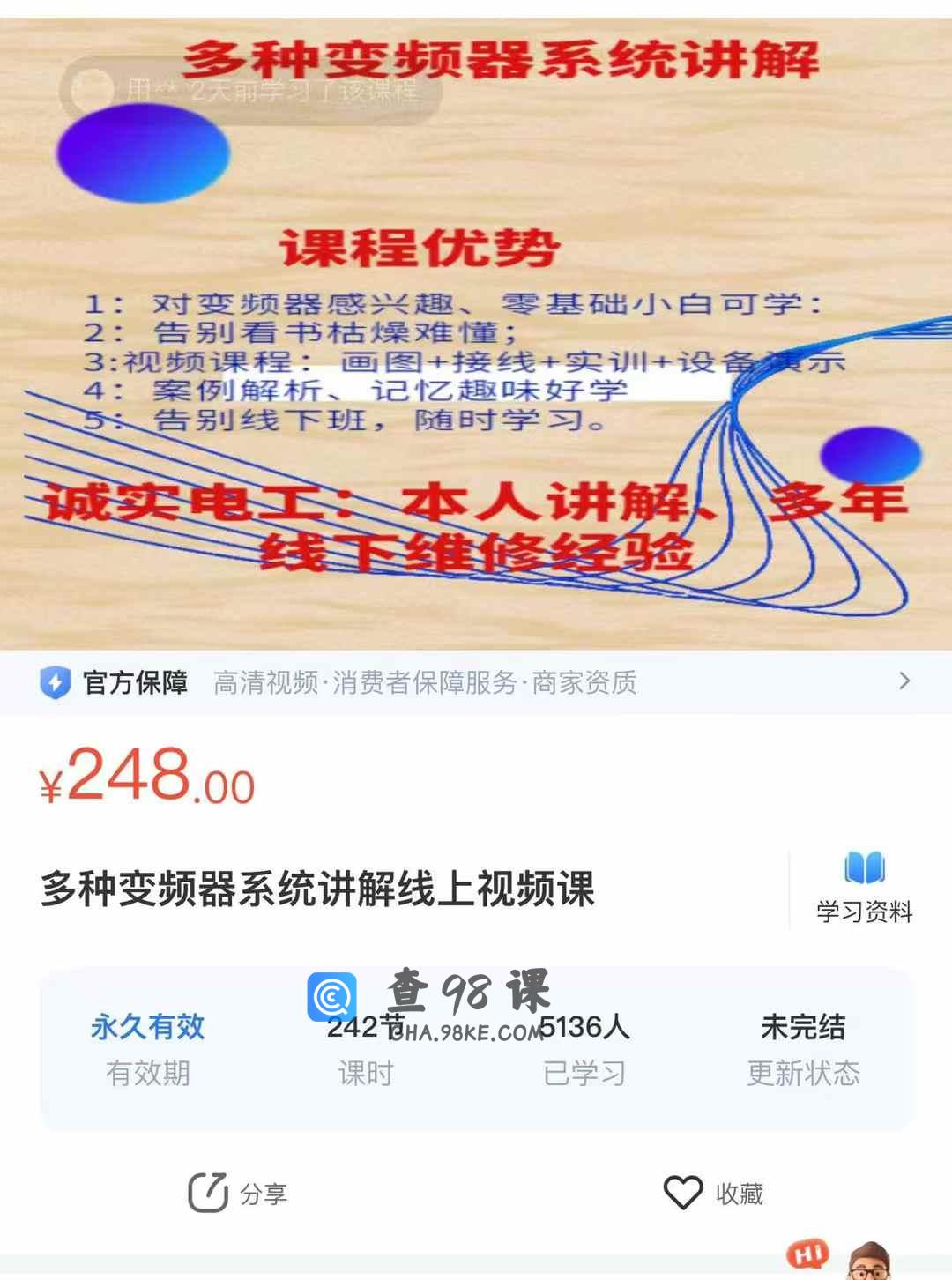Viewport: 952px width, 1280px height.
Task: Add course to favorites with 收藏
Action: point(713,1194)
